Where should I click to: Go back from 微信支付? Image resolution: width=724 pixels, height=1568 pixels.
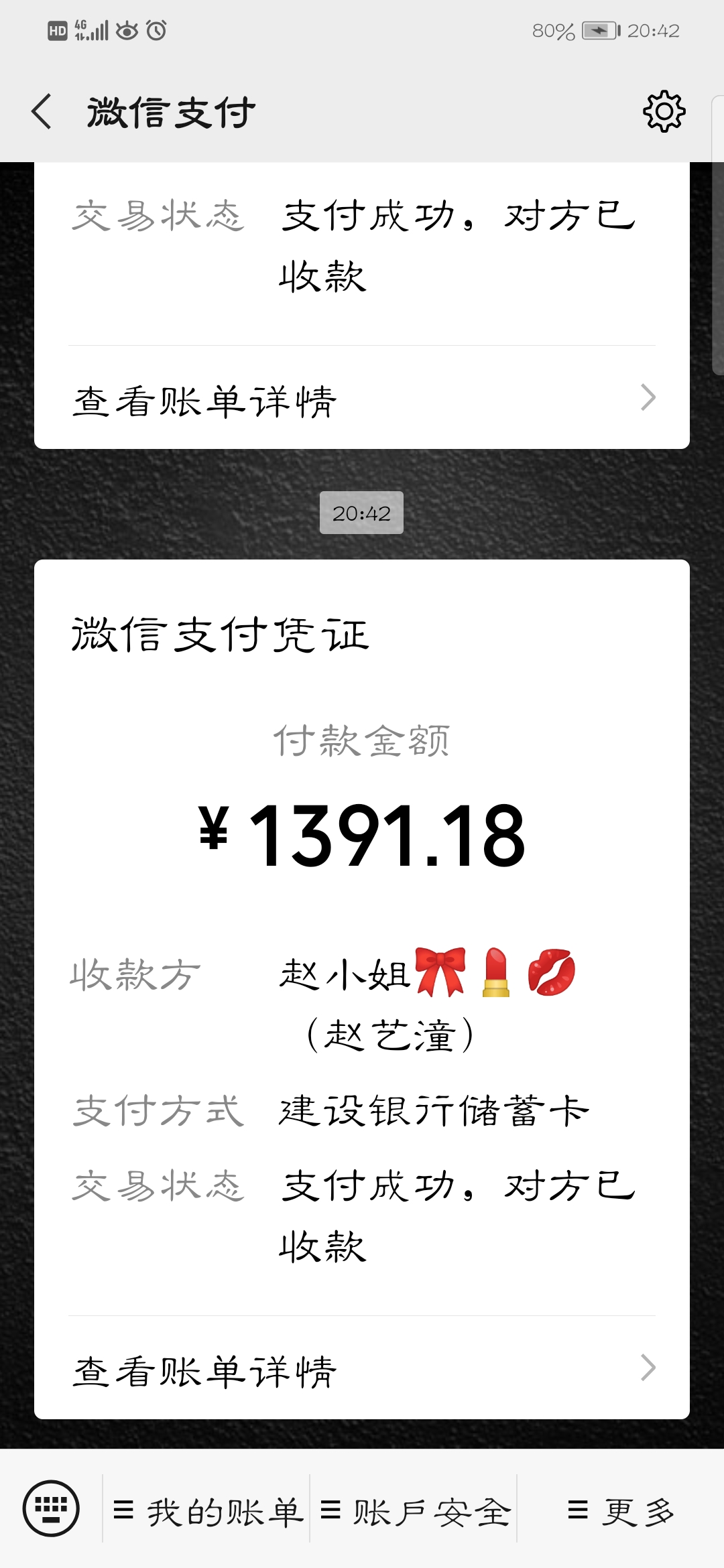tap(42, 111)
